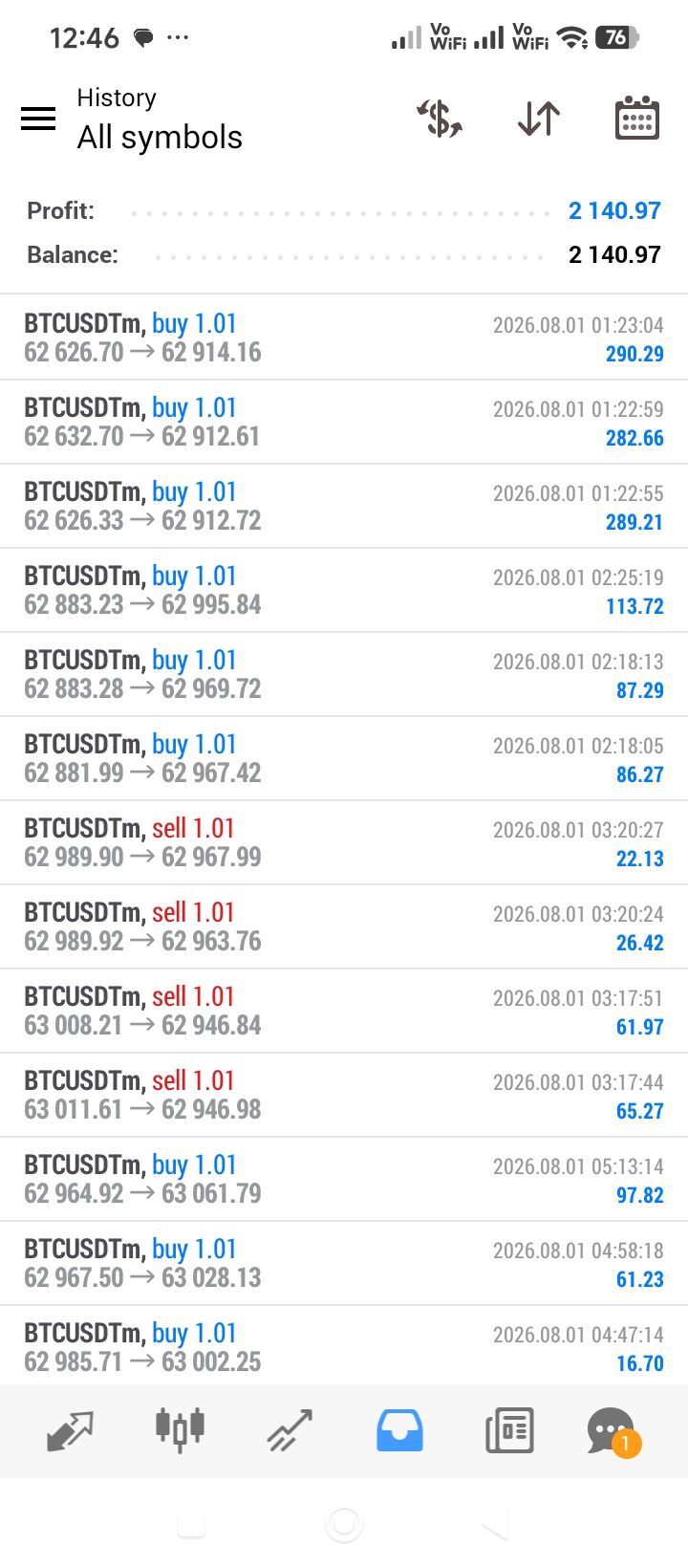Switch to the candlestick Chart tab
Image resolution: width=688 pixels, height=1568 pixels.
[x=180, y=1430]
